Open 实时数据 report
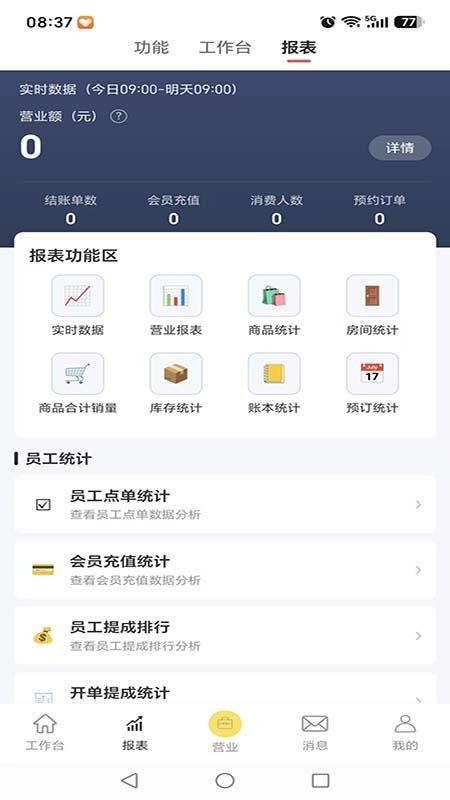Viewport: 450px width, 800px height. [78, 305]
